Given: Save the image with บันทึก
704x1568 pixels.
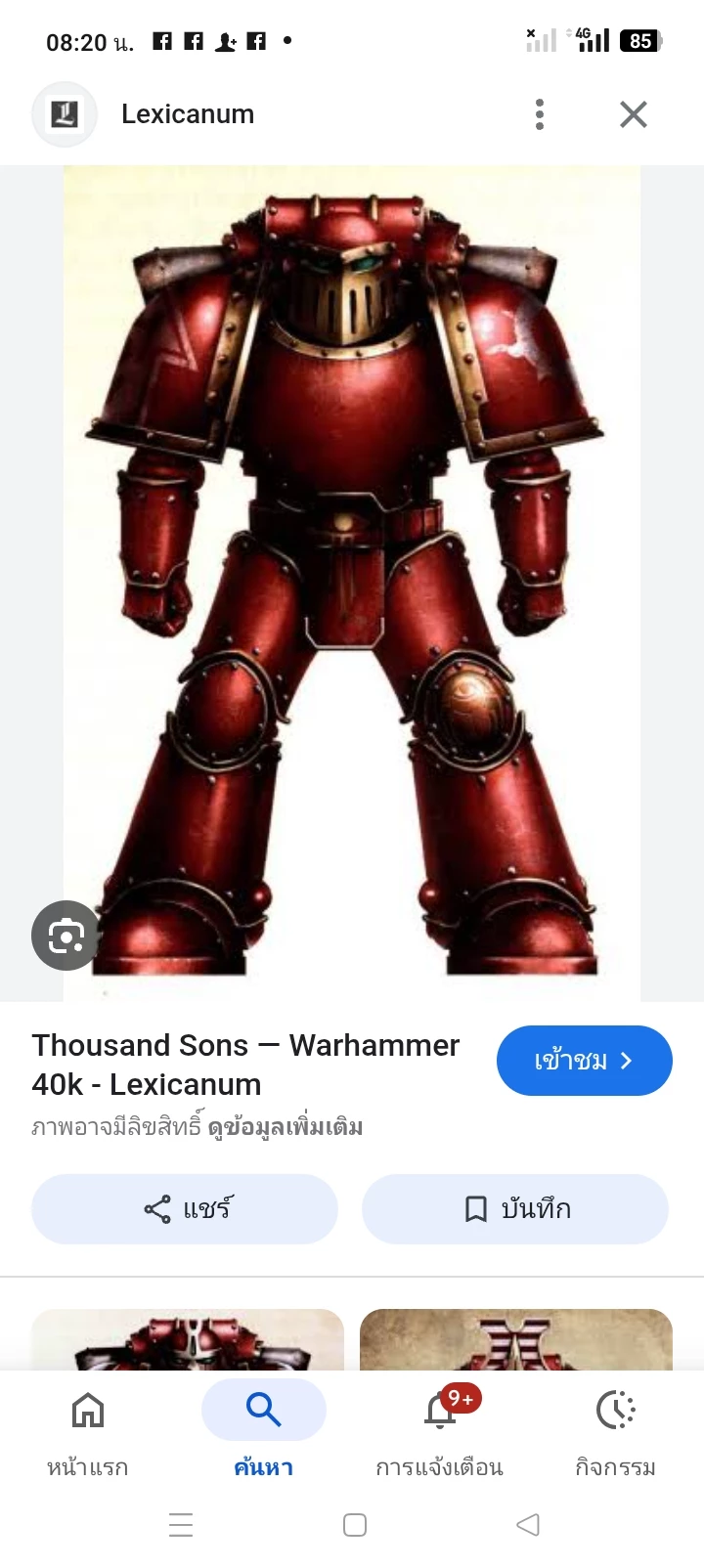Looking at the screenshot, I should point(515,1209).
